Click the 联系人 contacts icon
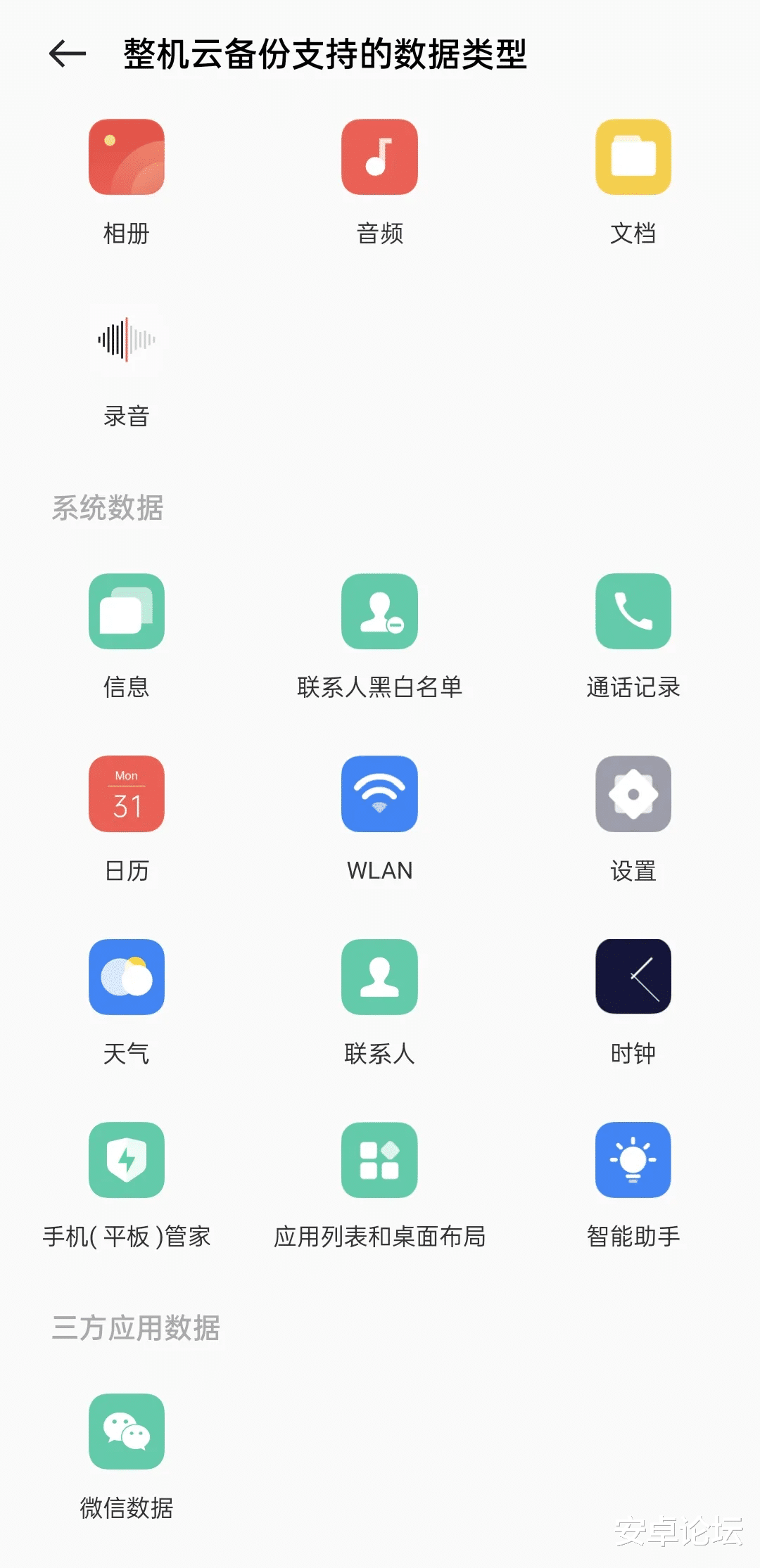The height and width of the screenshot is (1568, 760). tap(379, 977)
